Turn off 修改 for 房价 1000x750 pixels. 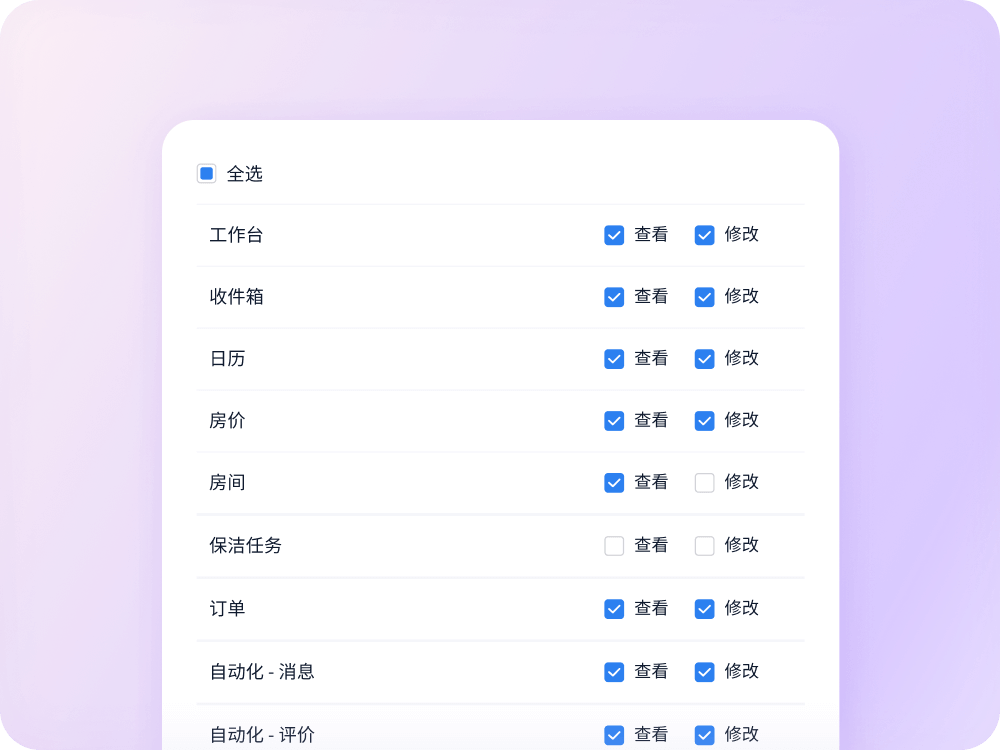pyautogui.click(x=705, y=421)
